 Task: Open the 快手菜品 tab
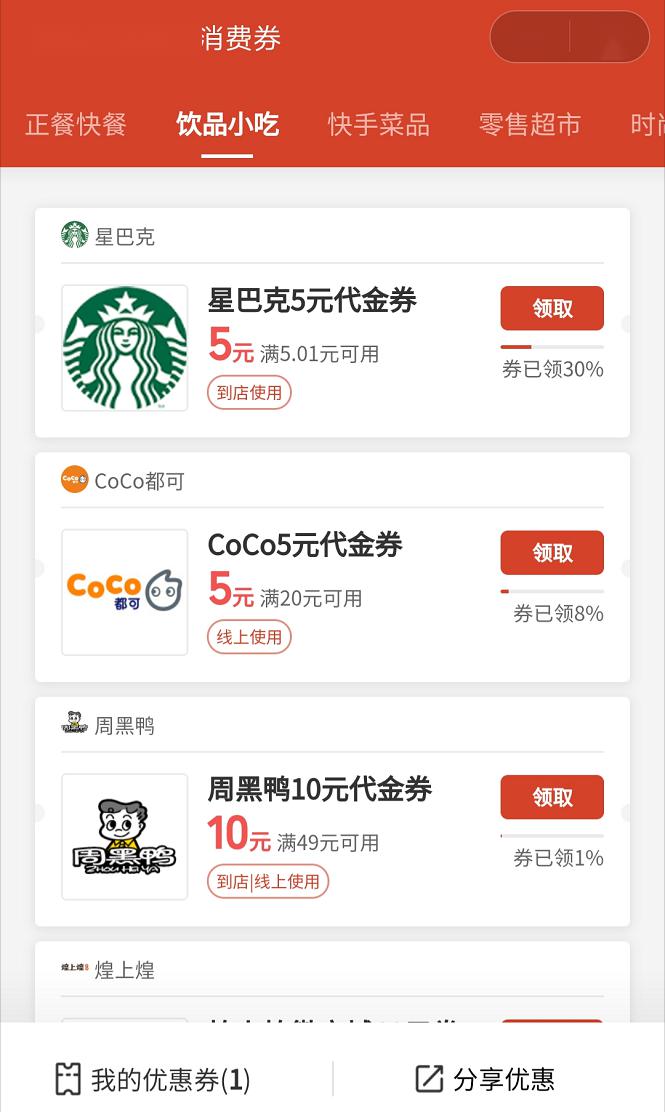379,124
